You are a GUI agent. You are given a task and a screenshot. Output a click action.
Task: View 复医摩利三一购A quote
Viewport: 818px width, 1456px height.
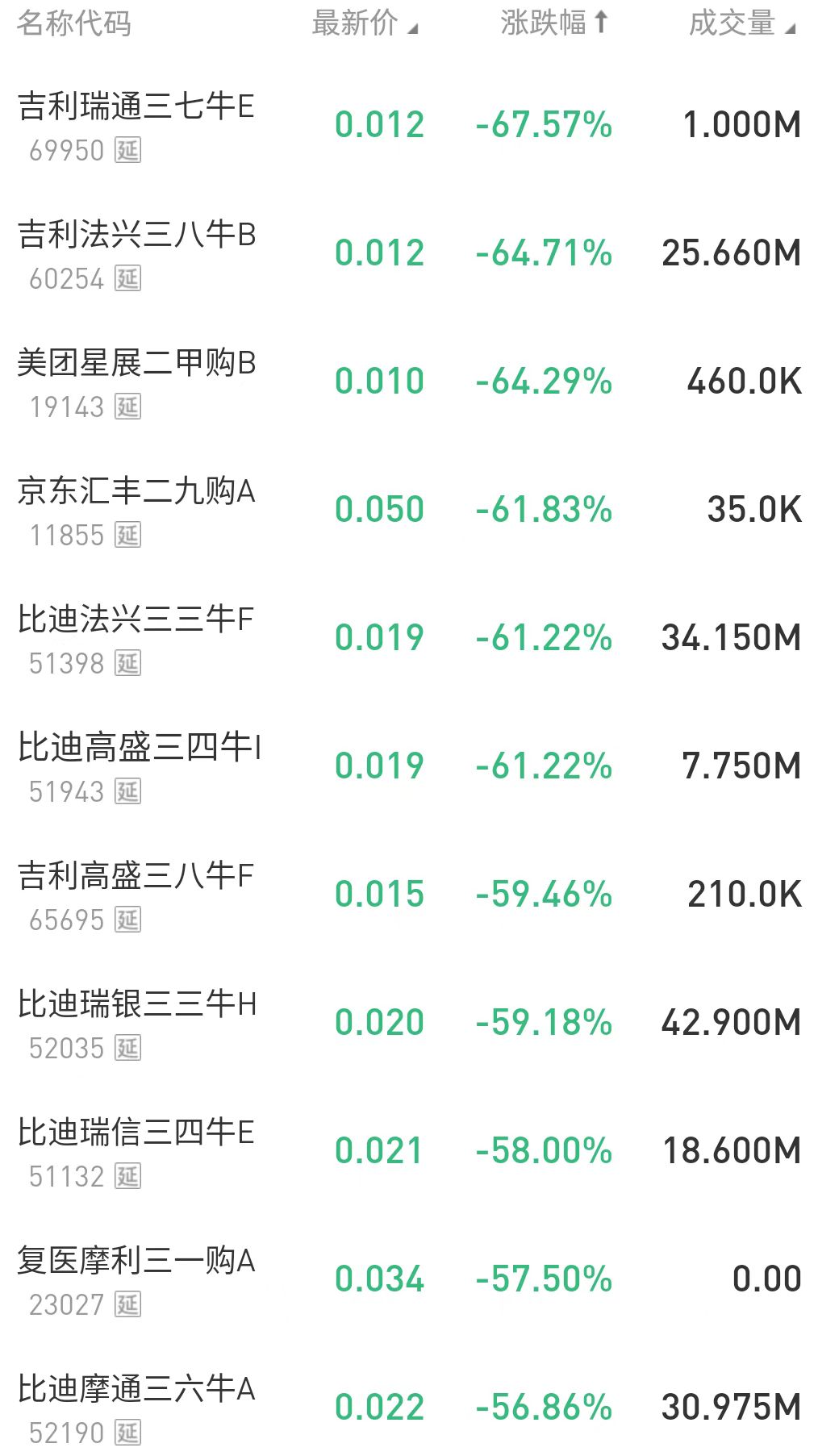click(136, 1262)
